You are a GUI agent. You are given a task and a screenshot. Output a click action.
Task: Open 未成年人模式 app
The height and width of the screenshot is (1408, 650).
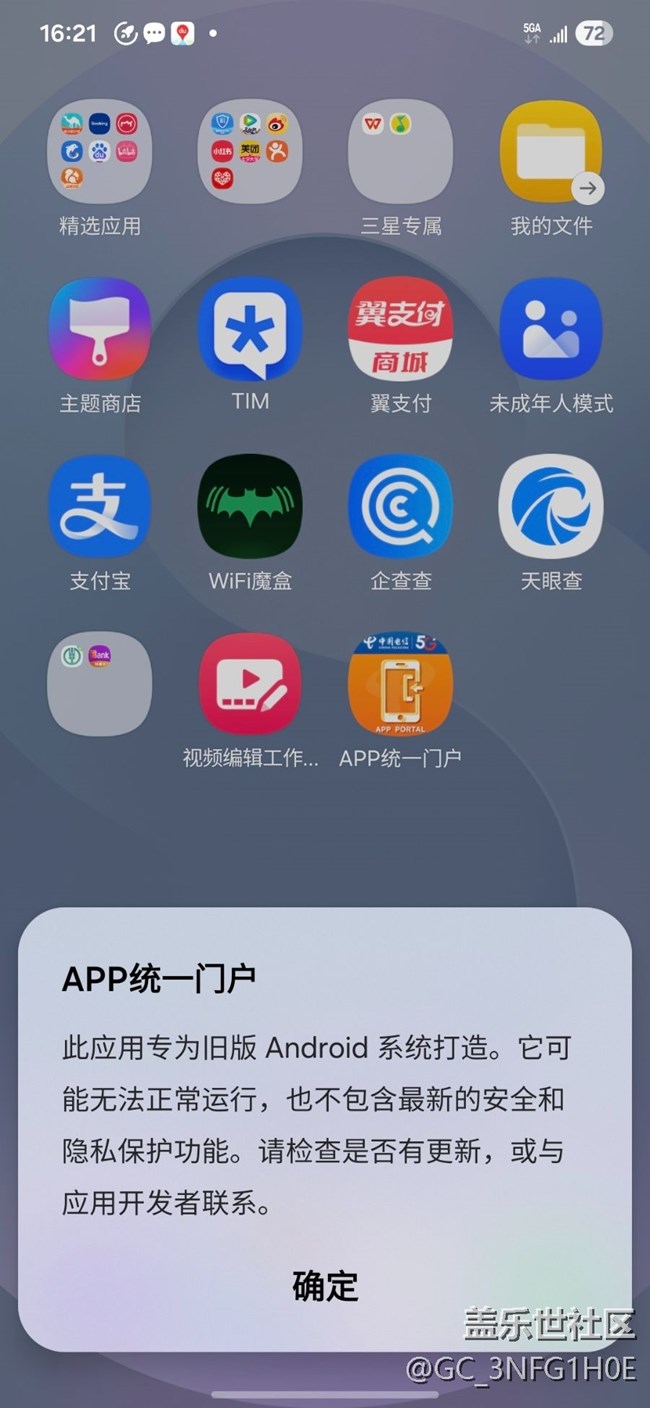point(551,329)
